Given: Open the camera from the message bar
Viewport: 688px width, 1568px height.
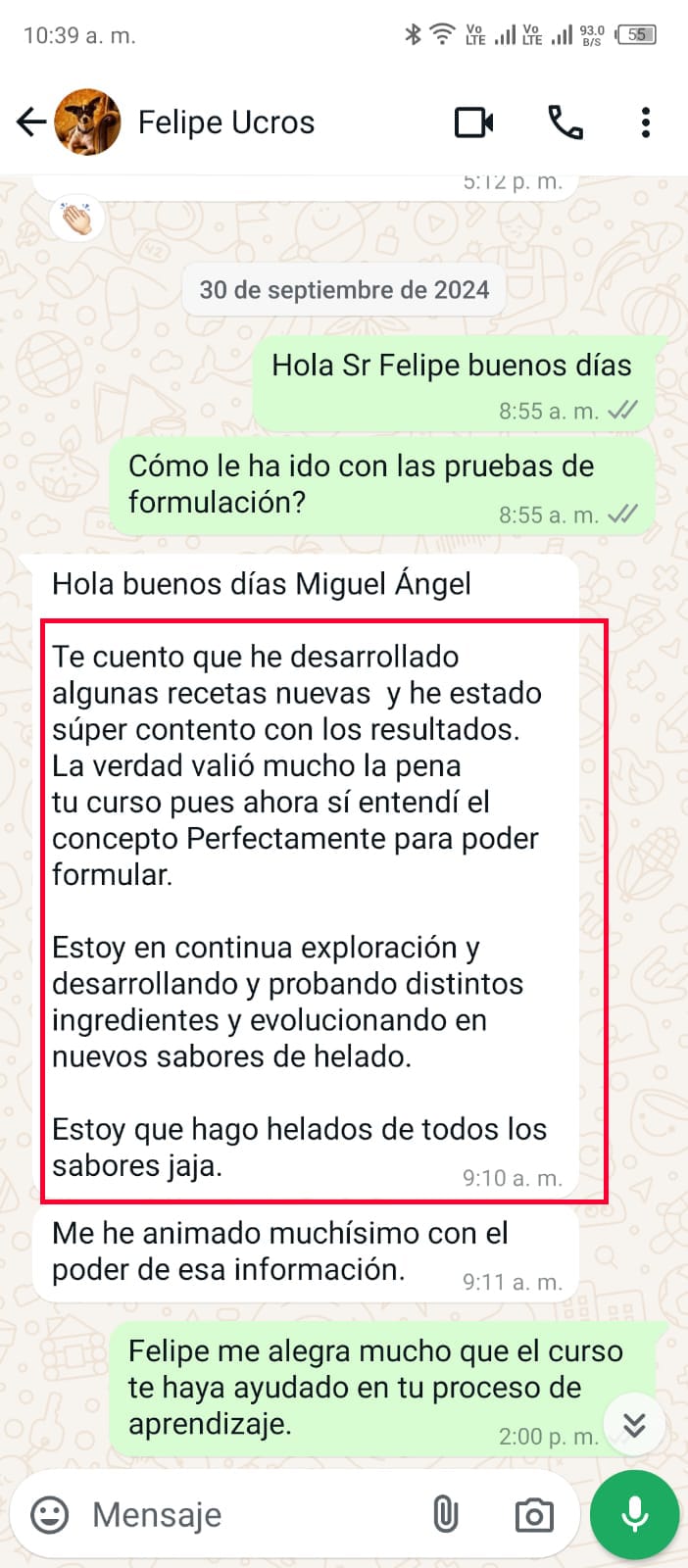Looking at the screenshot, I should [x=533, y=1515].
